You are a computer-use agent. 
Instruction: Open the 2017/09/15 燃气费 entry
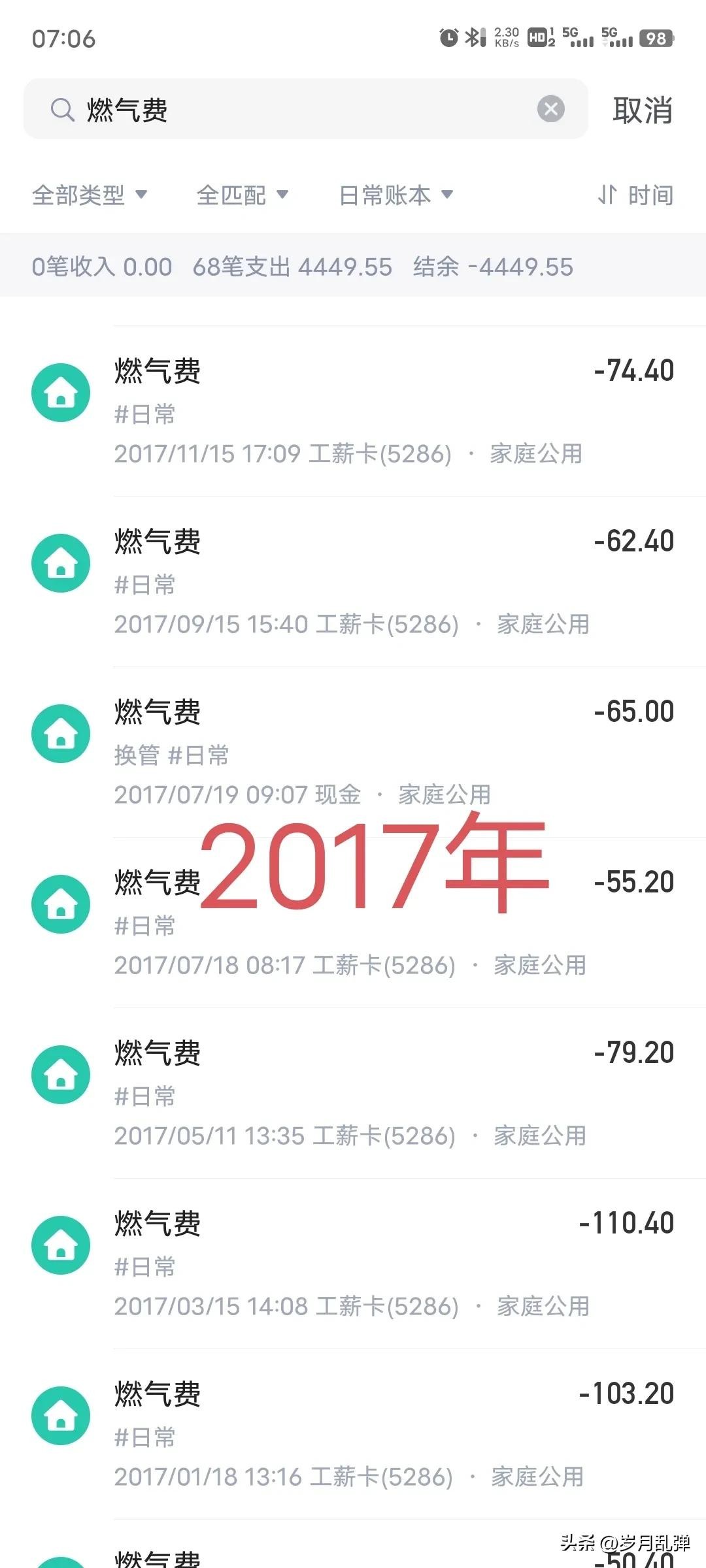click(392, 581)
